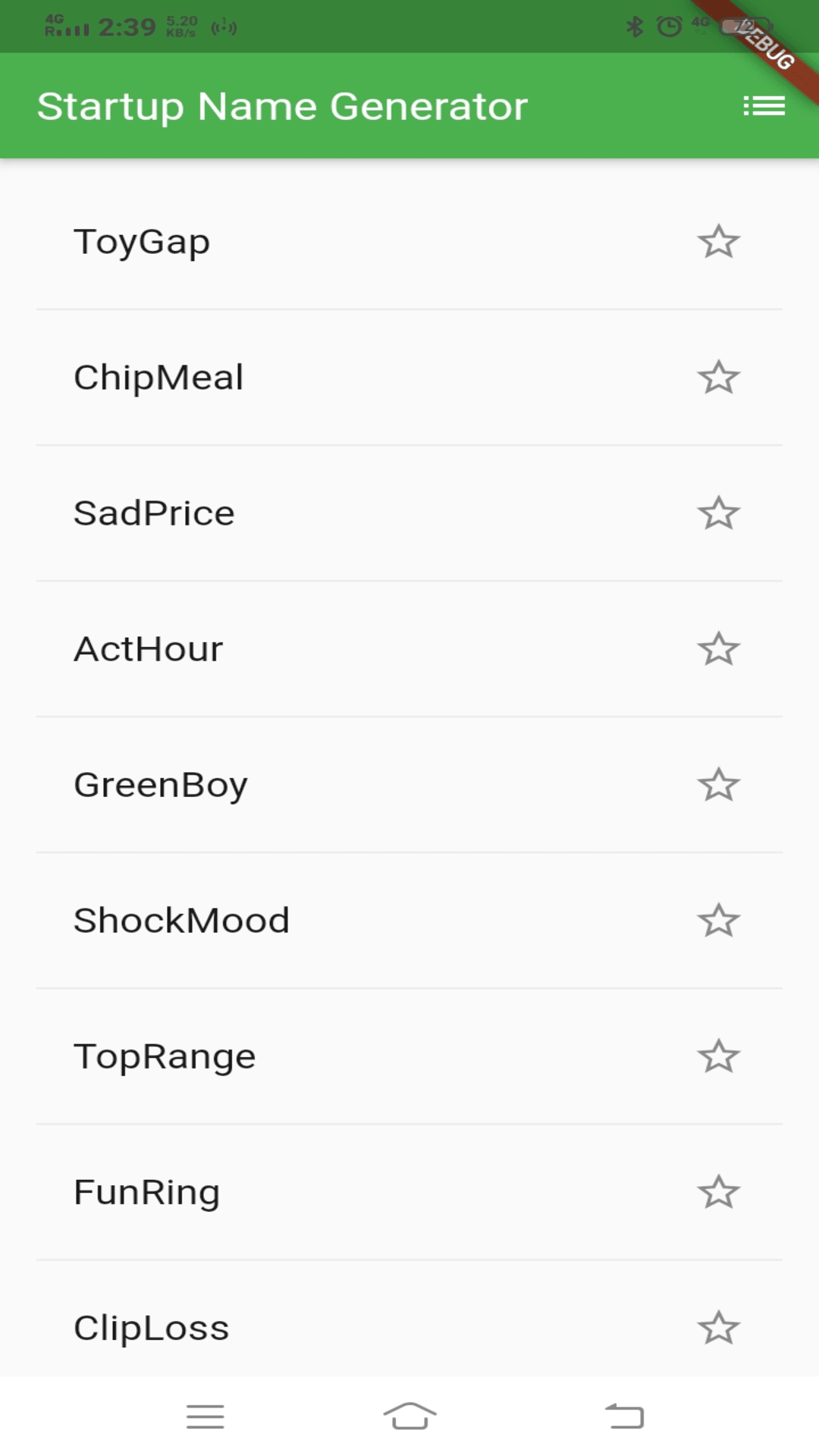Viewport: 819px width, 1456px height.
Task: Select the TopRange row
Action: point(409,1056)
